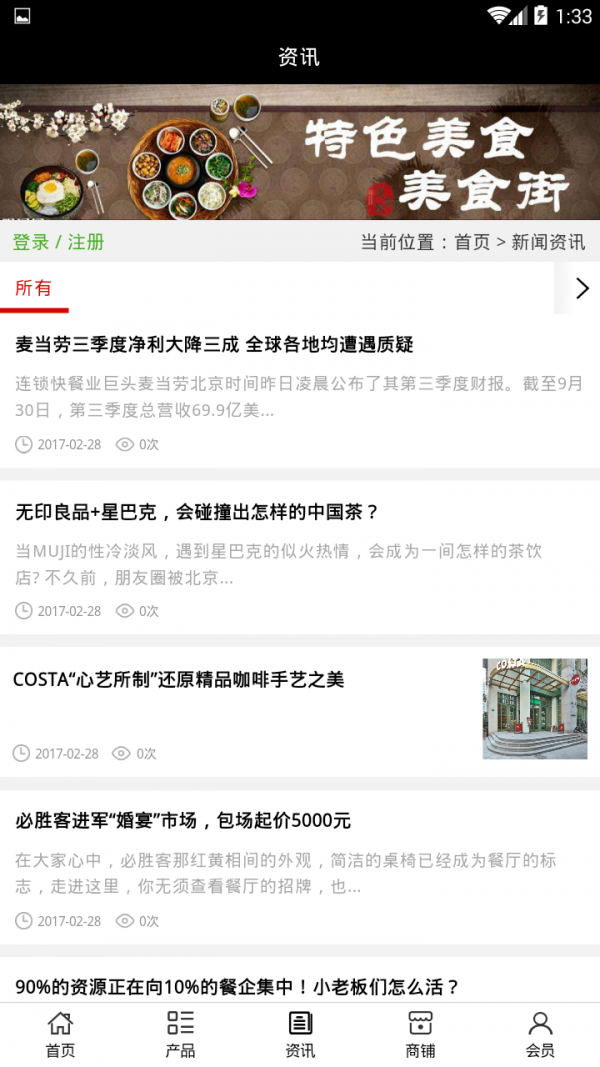Open the 注册 register link
The width and height of the screenshot is (600, 1067).
(86, 242)
